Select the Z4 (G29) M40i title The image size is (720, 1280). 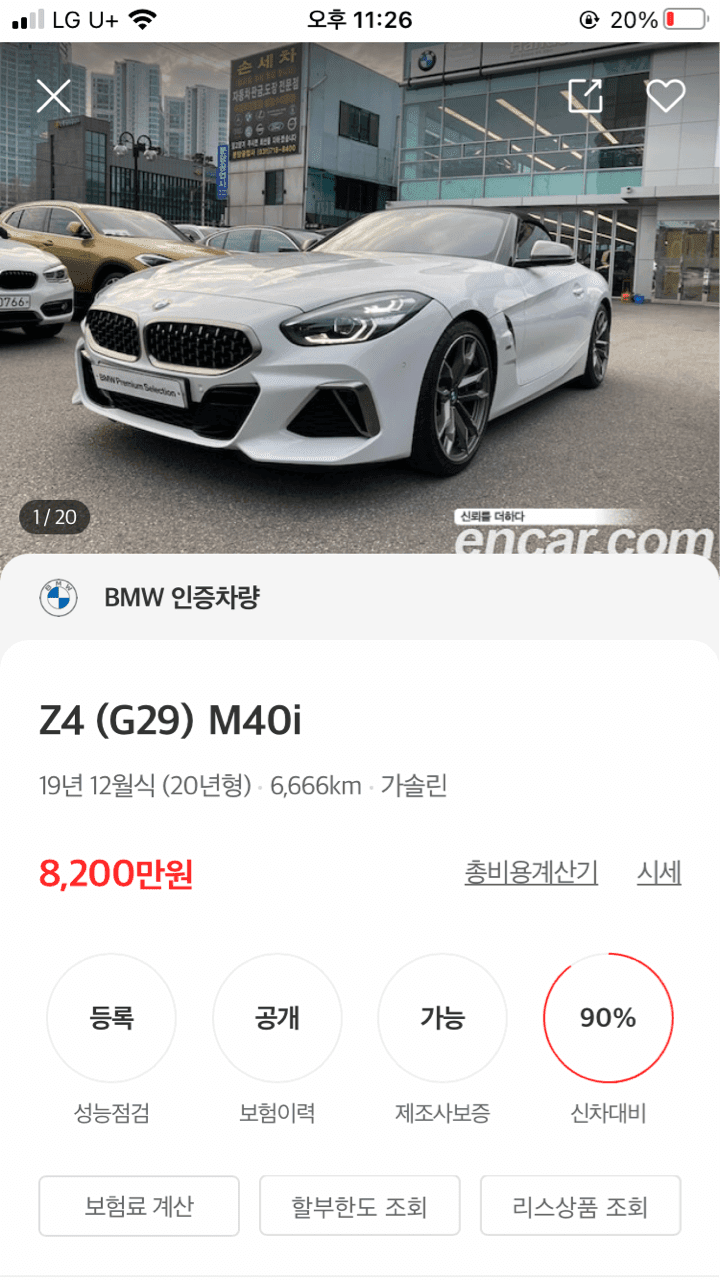pos(170,716)
